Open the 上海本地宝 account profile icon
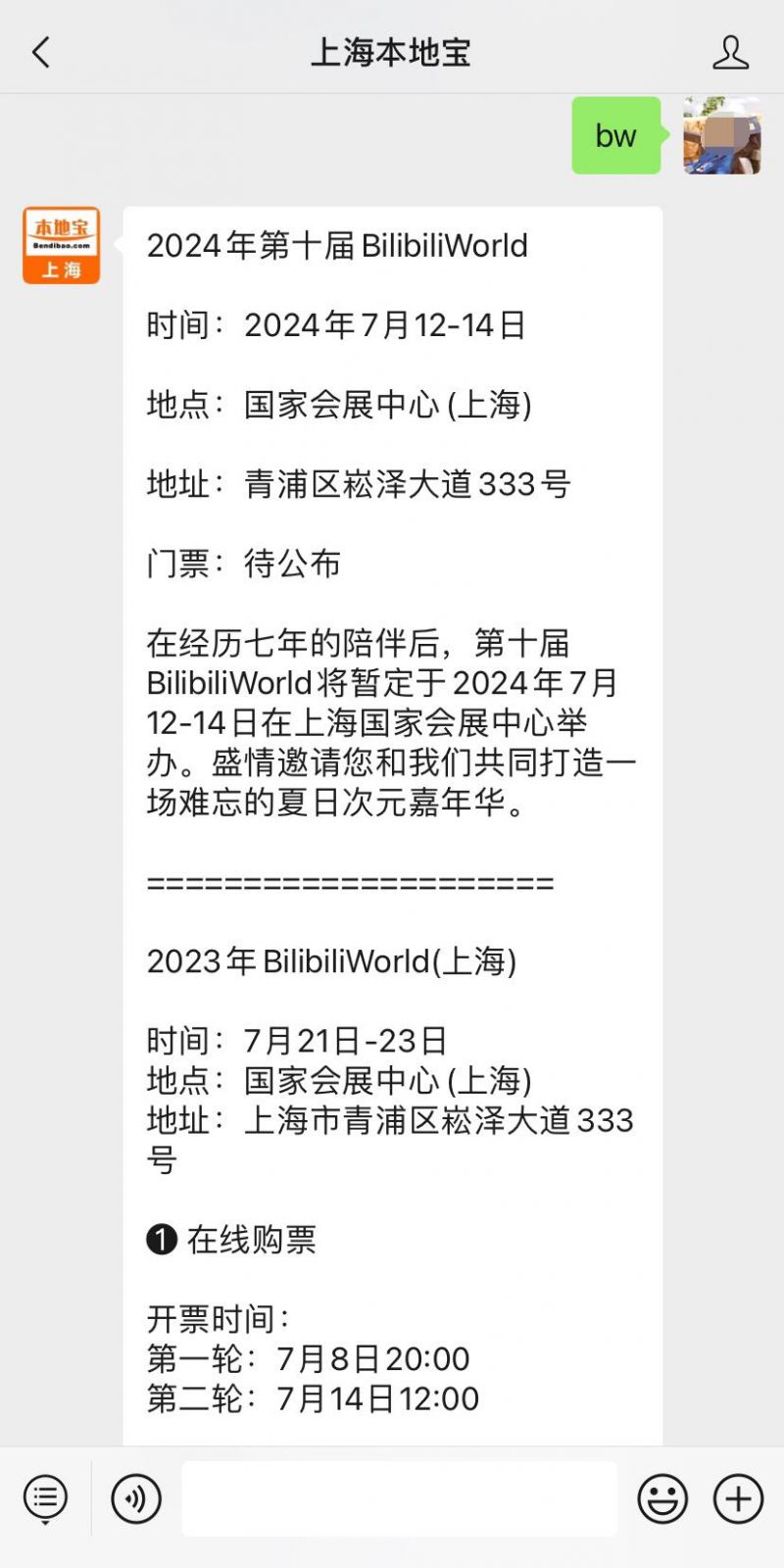784x1568 pixels. coord(730,52)
